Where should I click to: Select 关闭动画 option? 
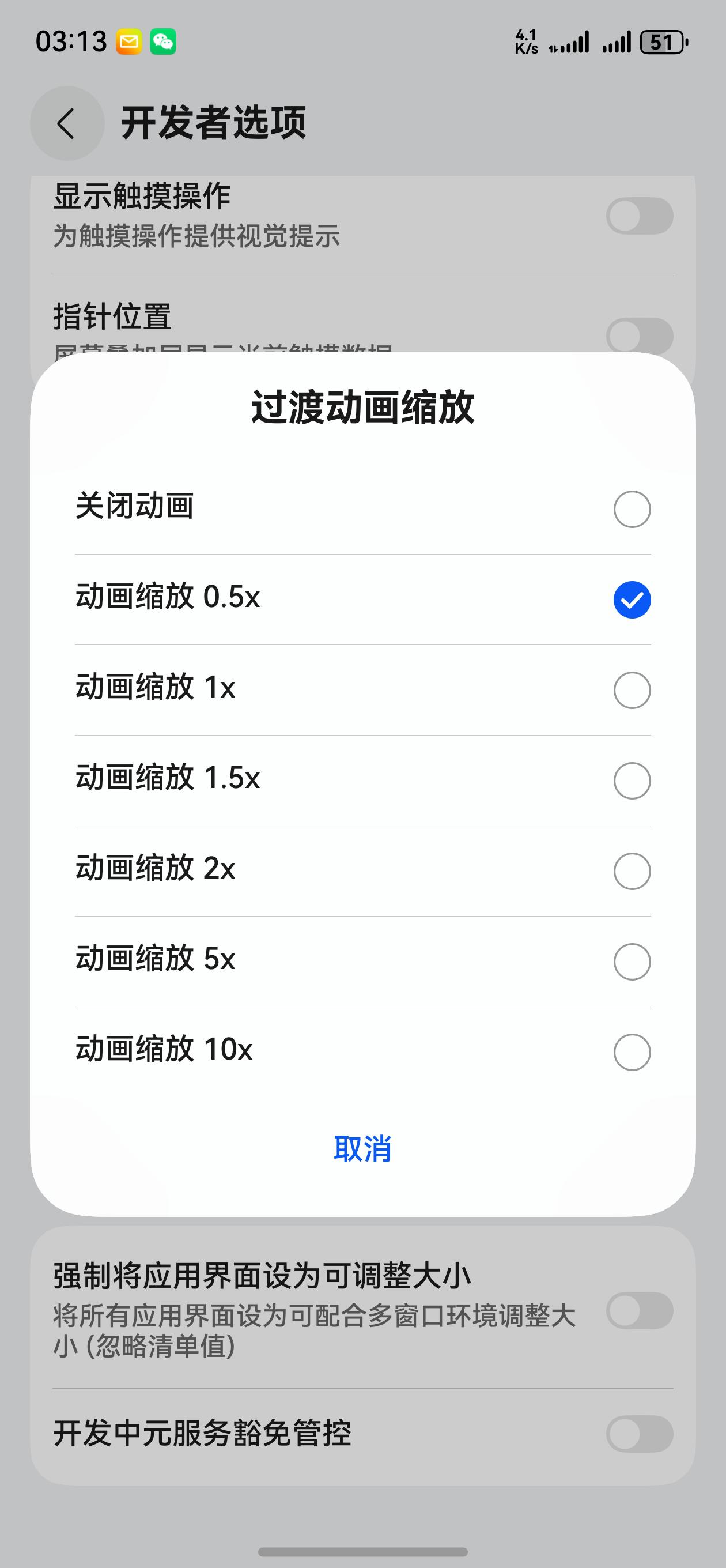362,509
